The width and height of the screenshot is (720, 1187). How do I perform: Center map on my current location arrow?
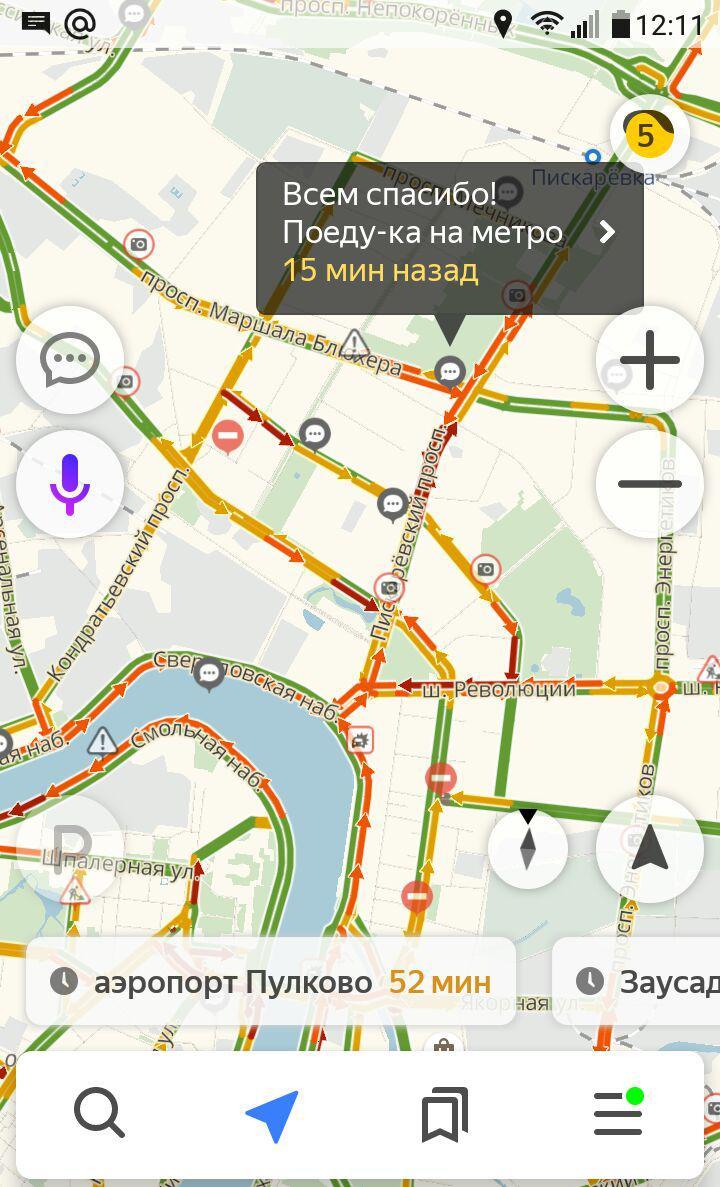click(650, 849)
